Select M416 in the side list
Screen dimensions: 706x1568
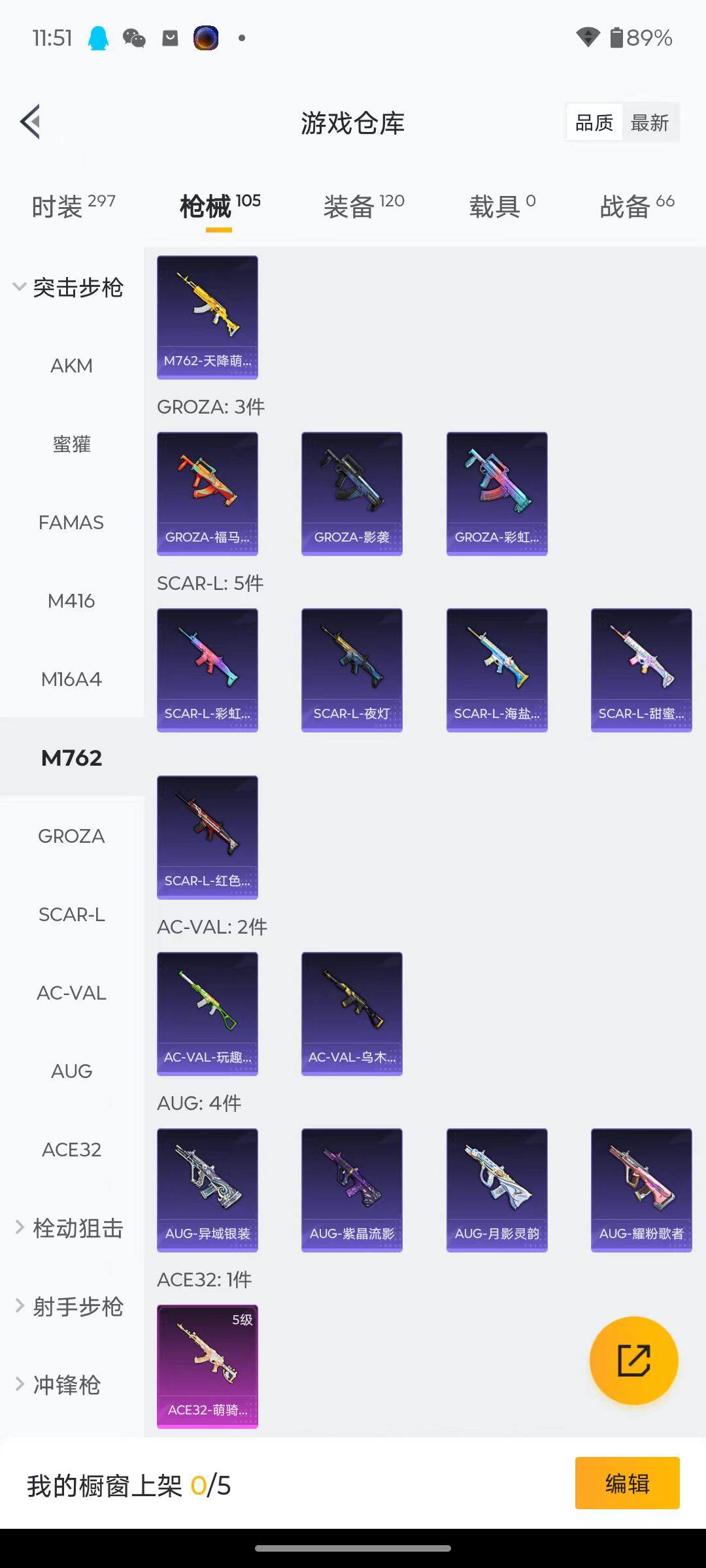71,601
